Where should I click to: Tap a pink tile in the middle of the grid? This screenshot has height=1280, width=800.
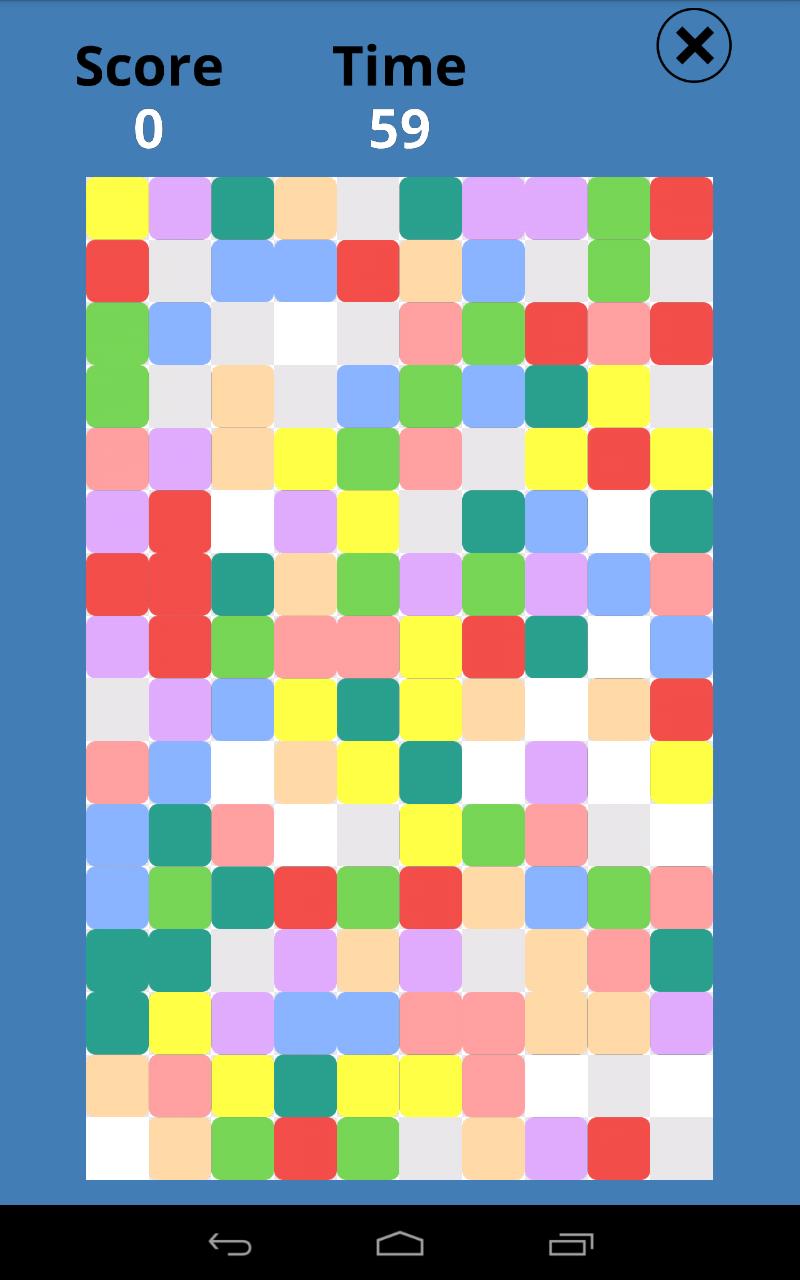305,647
